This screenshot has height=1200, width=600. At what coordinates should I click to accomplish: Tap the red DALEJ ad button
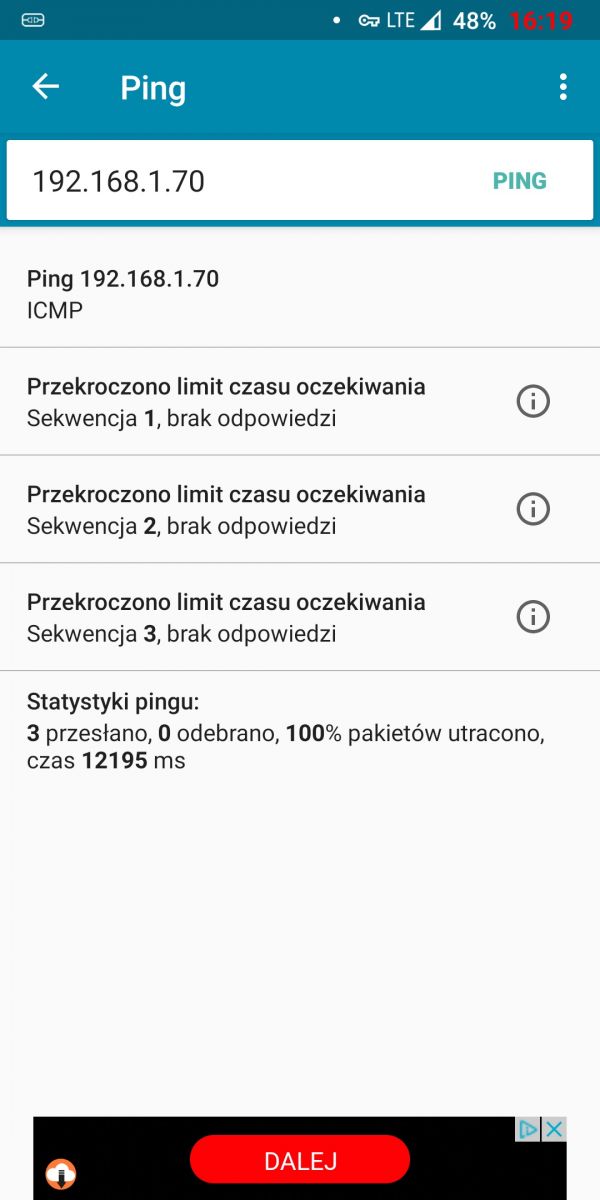(x=300, y=1161)
